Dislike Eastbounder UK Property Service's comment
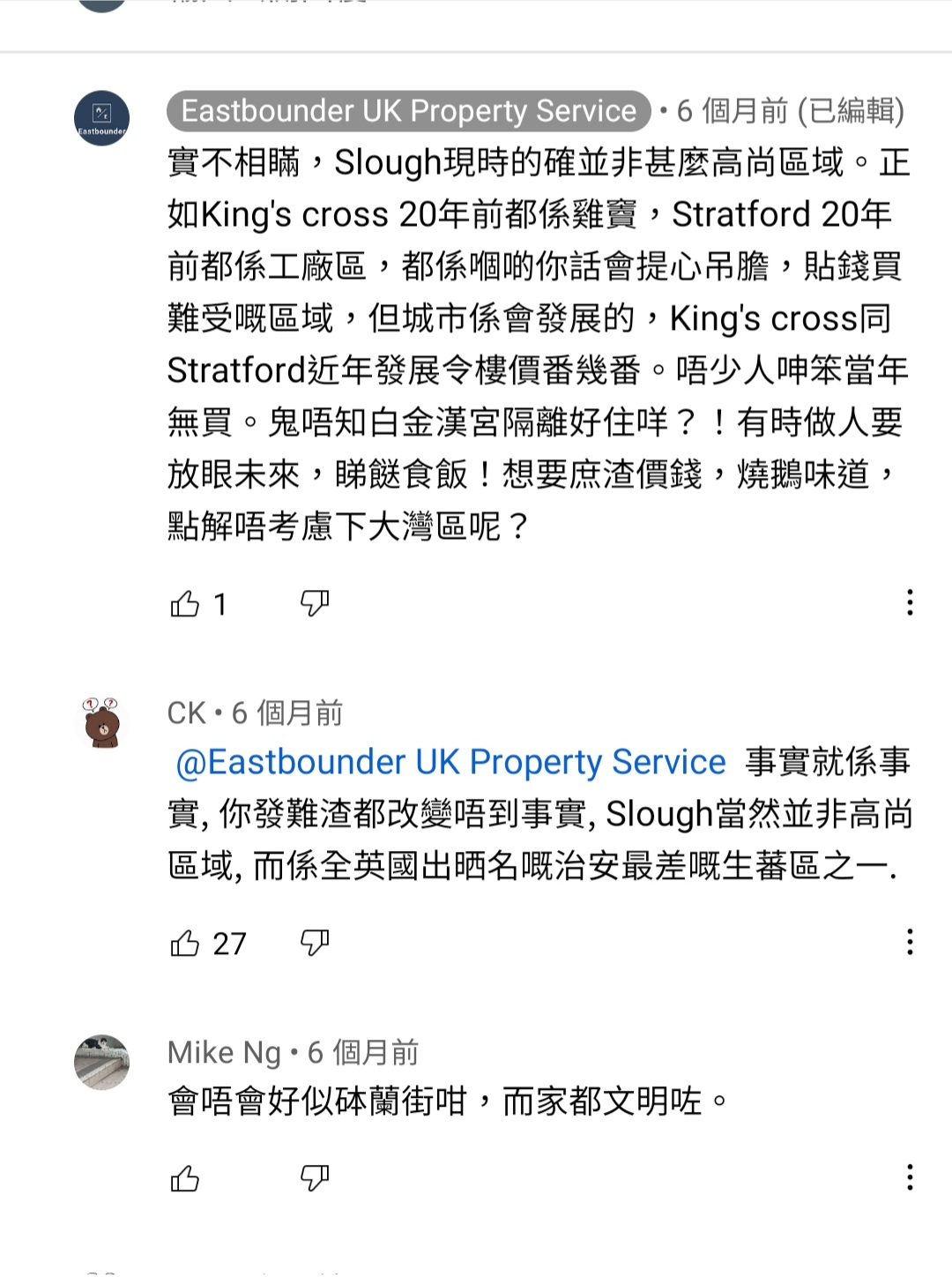 pos(315,604)
